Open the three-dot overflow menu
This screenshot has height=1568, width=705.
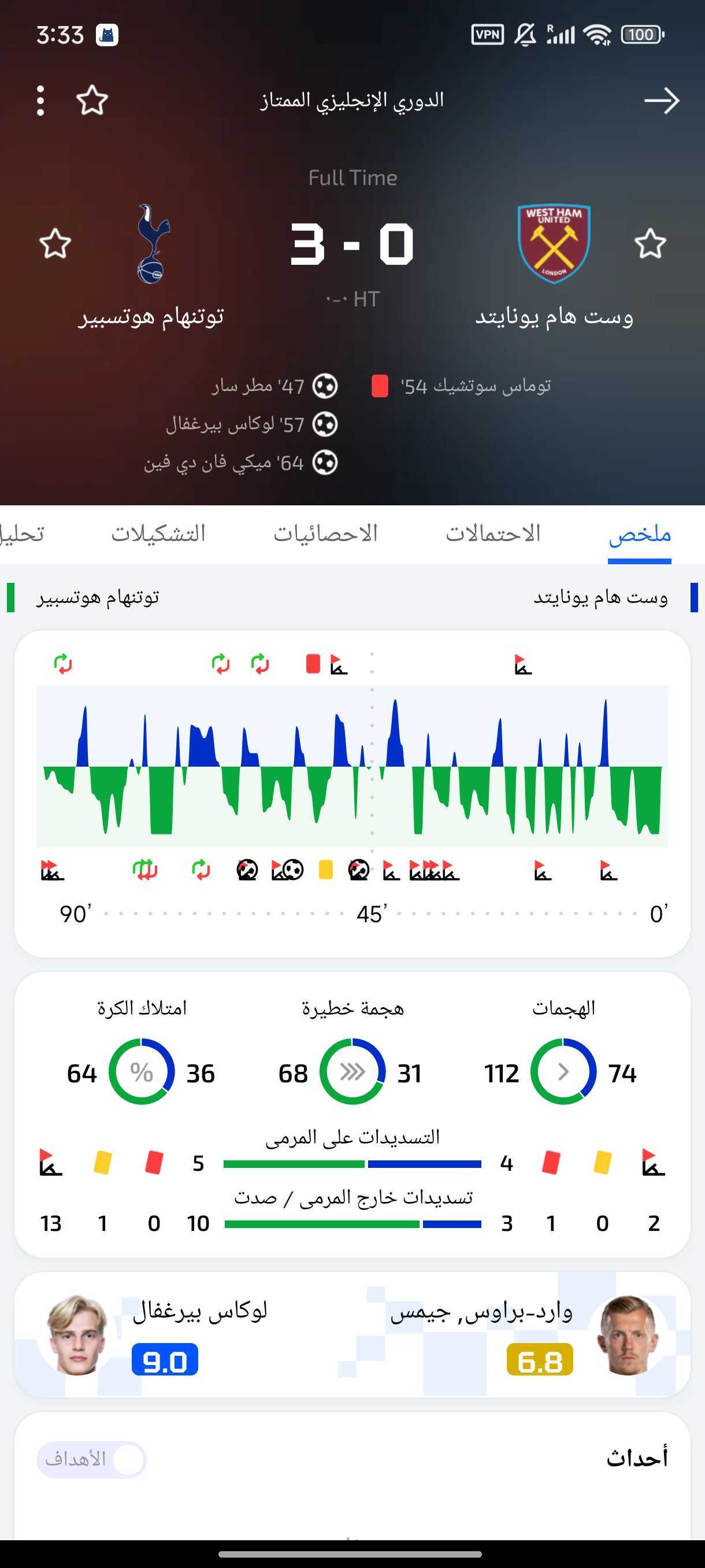(40, 101)
